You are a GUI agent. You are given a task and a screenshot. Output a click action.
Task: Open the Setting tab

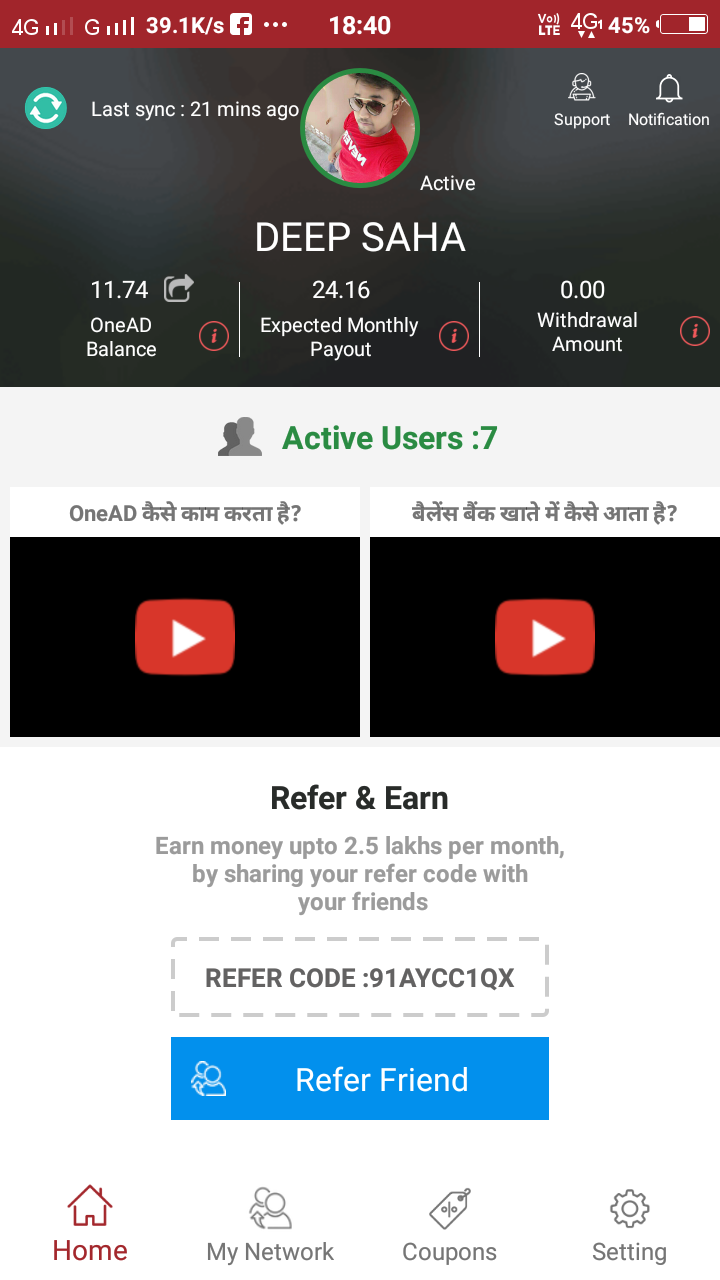pos(629,1224)
